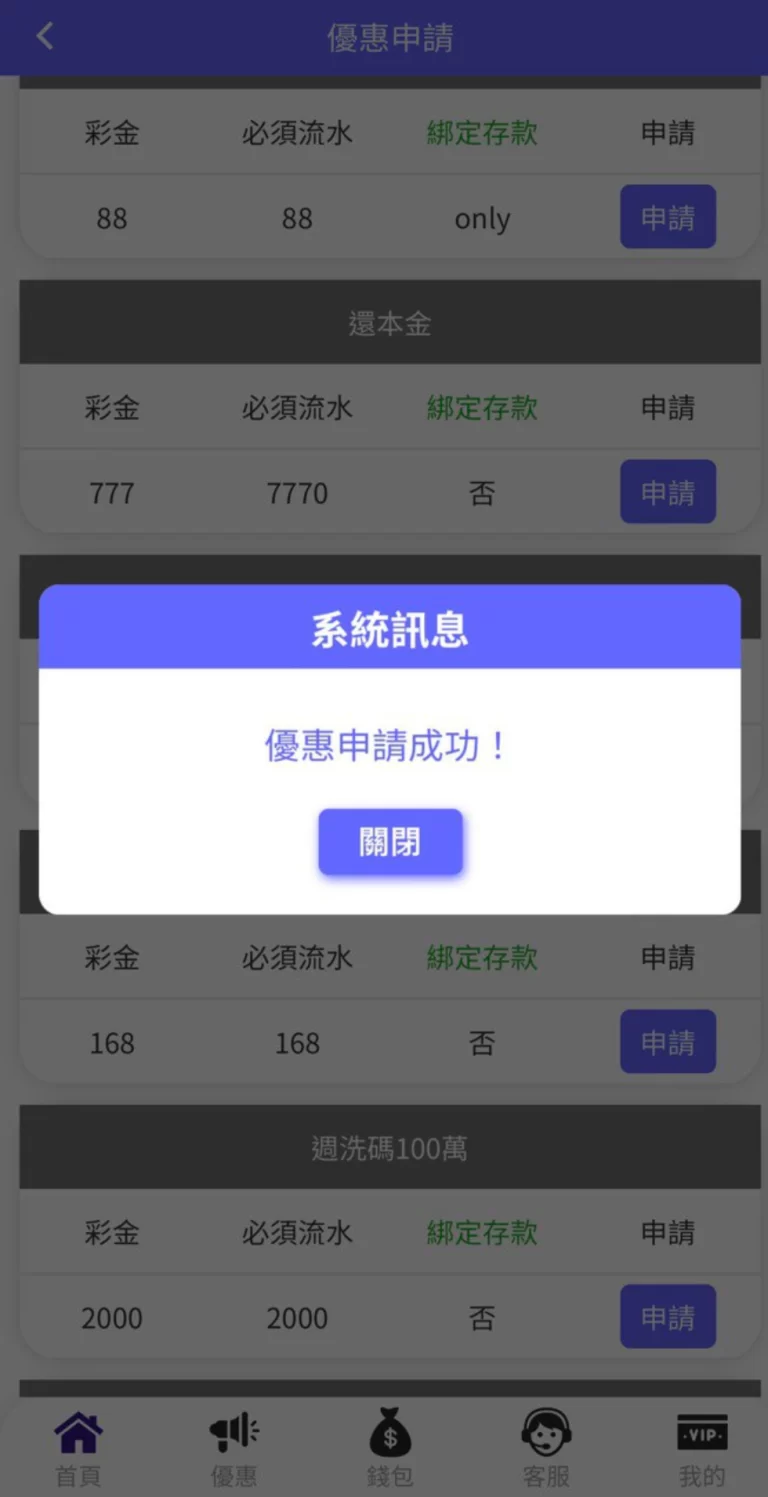Screen dimensions: 768x1497
Task: Switch to the 我的 VIP tab
Action: [x=702, y=1447]
